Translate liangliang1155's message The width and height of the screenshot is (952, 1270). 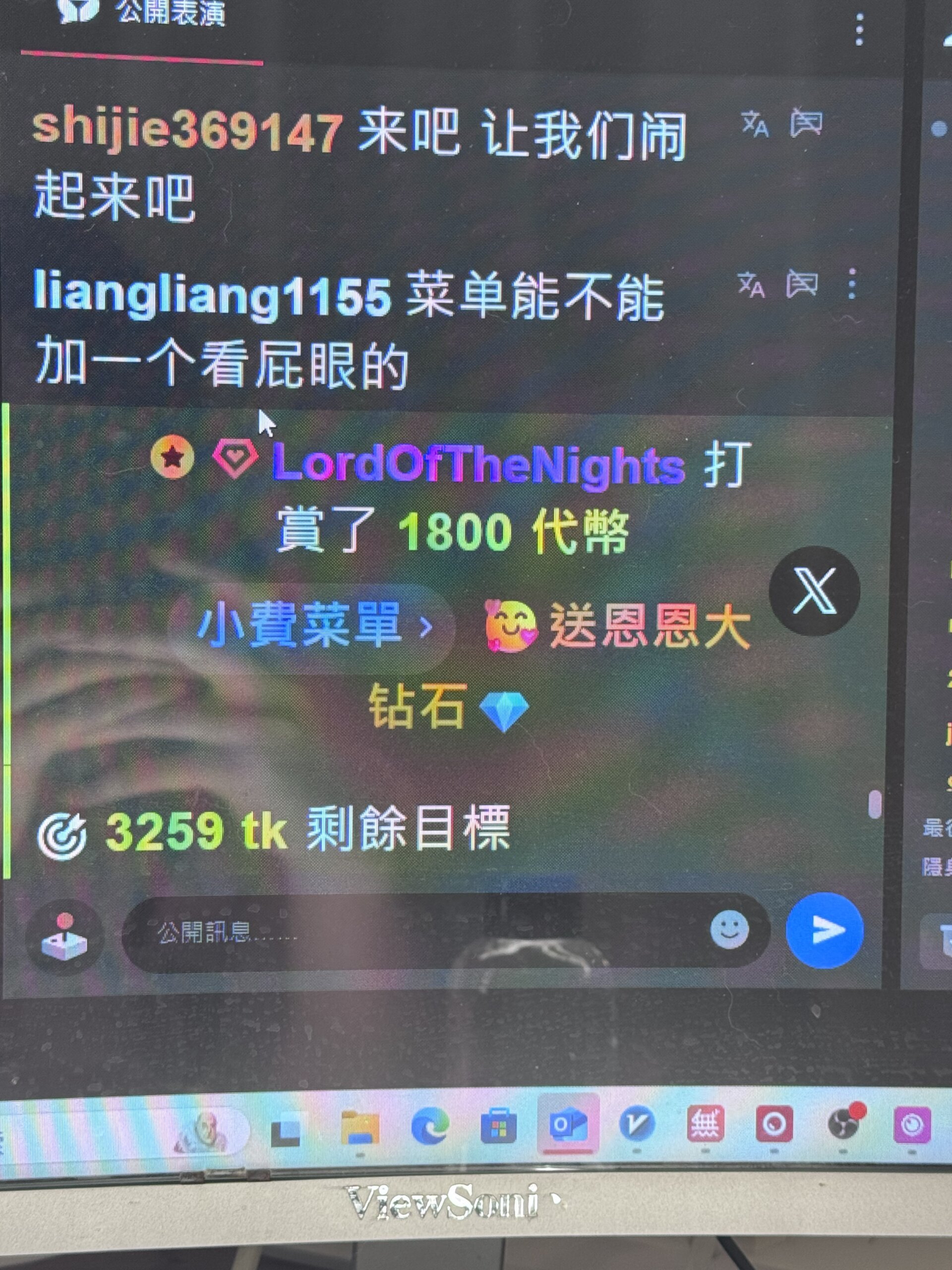click(751, 284)
